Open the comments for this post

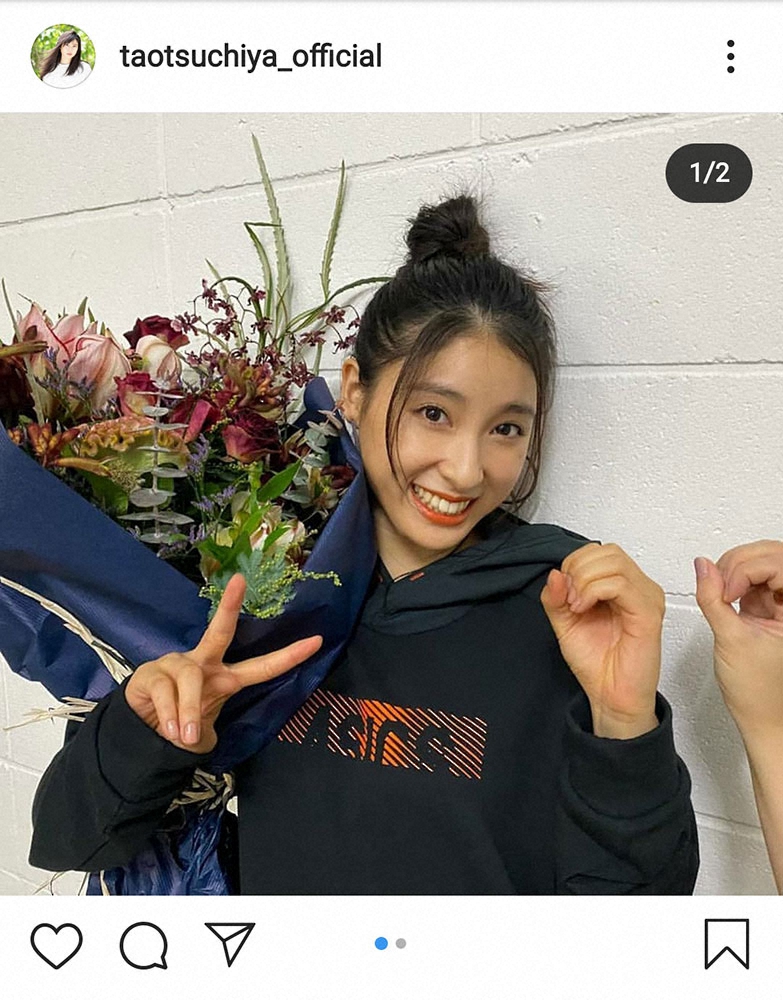point(143,944)
